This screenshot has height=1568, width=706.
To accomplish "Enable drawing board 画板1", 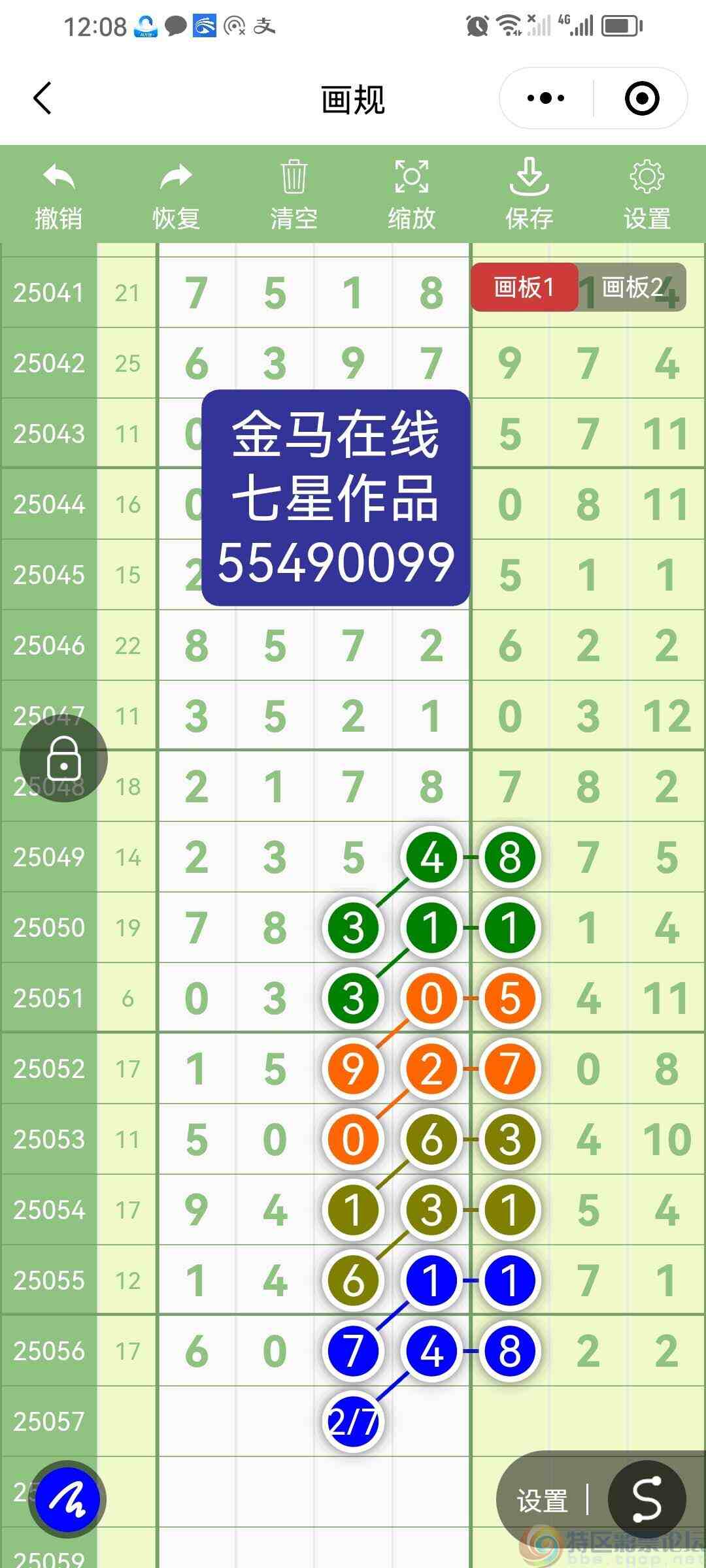I will (525, 287).
